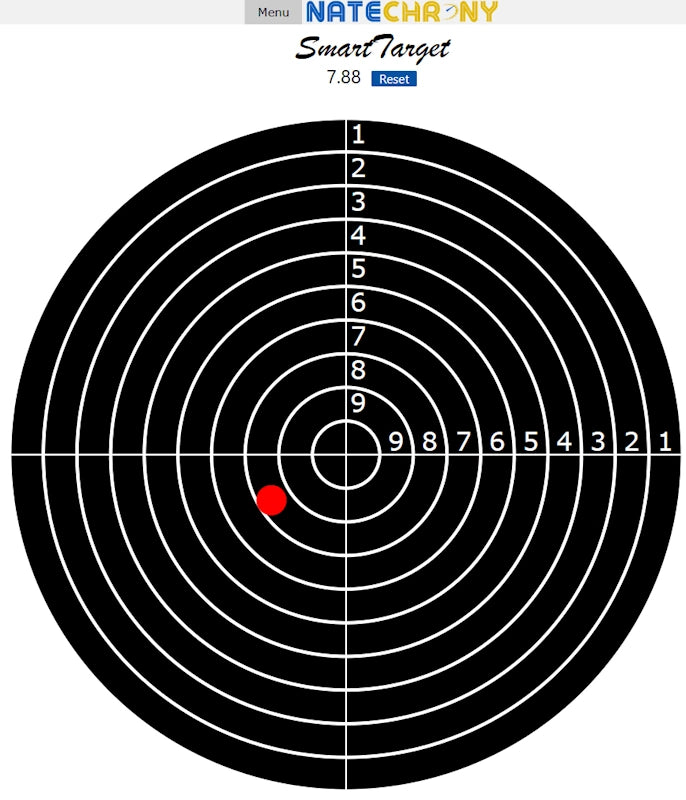Open the NateChrony logo link

[401, 12]
